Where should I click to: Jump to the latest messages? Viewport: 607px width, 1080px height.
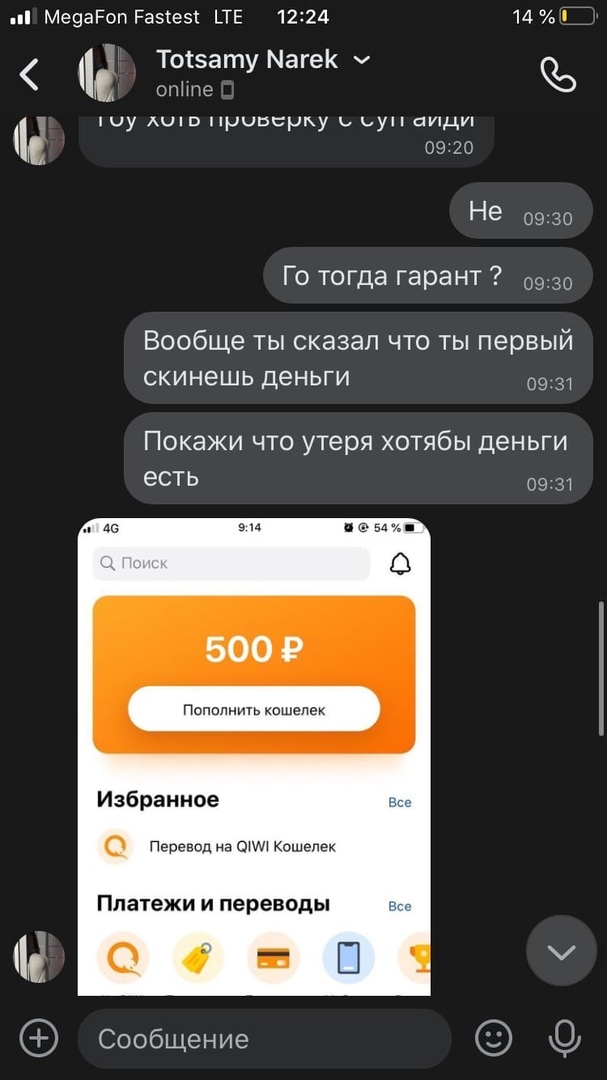(x=561, y=951)
